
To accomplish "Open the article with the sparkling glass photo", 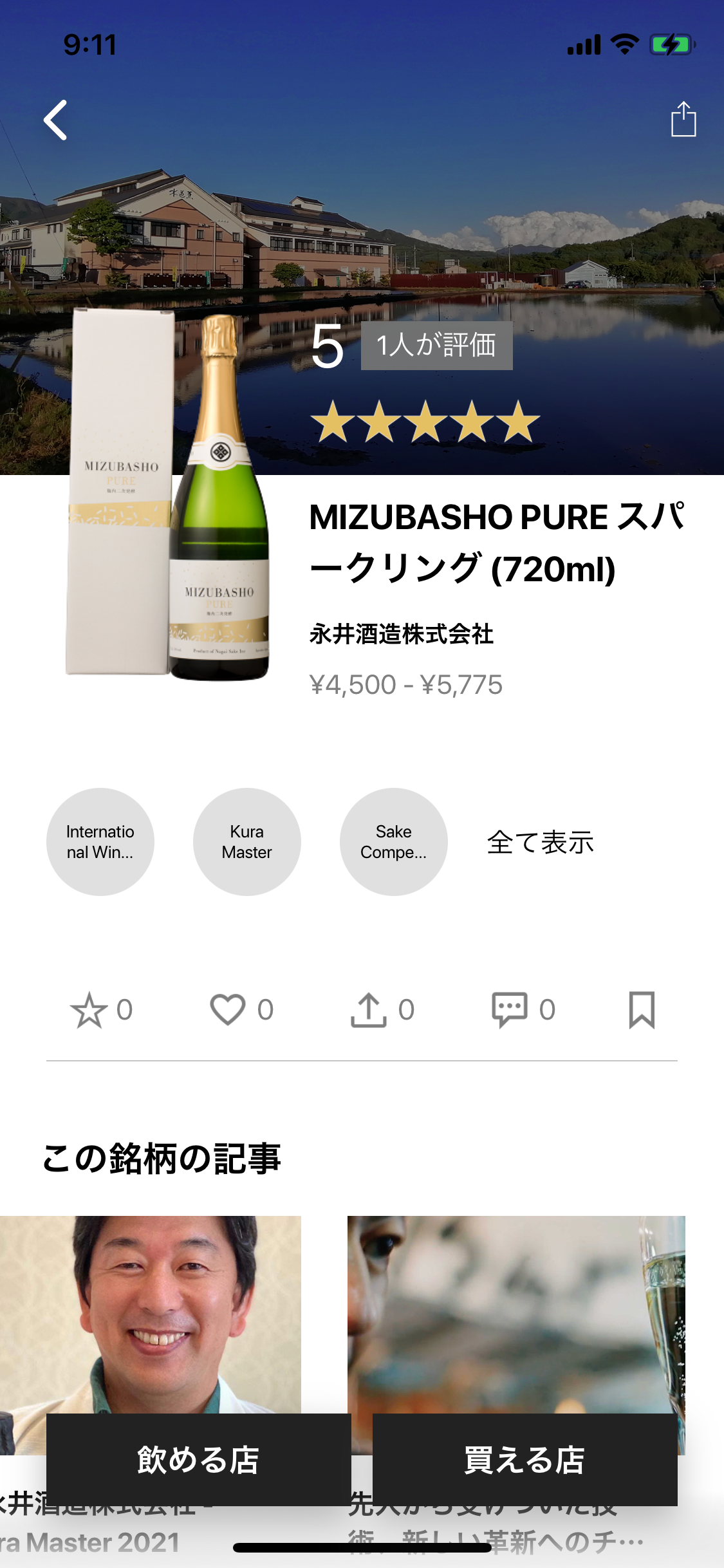I will coord(516,1313).
